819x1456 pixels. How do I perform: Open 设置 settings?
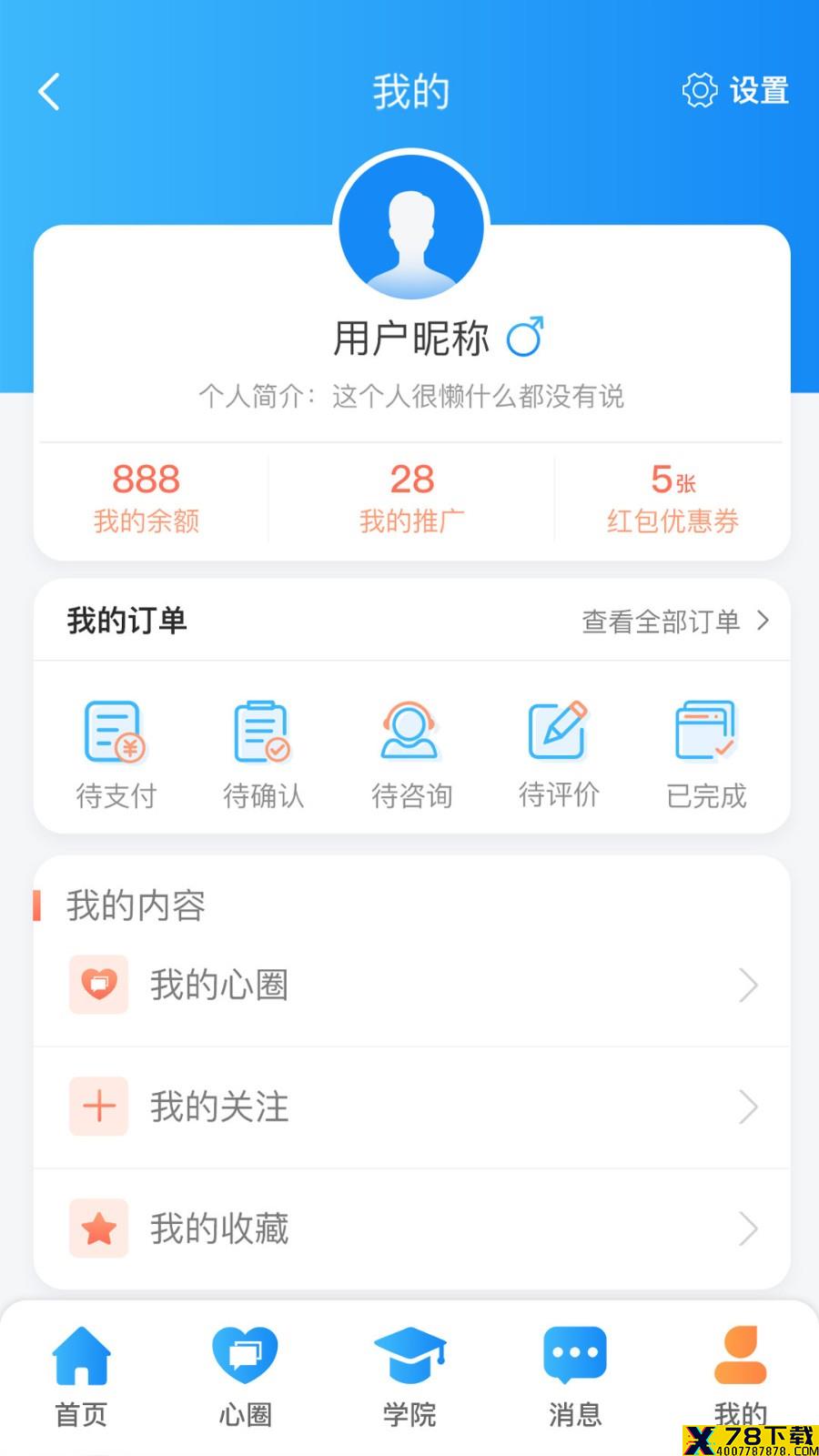pos(735,90)
